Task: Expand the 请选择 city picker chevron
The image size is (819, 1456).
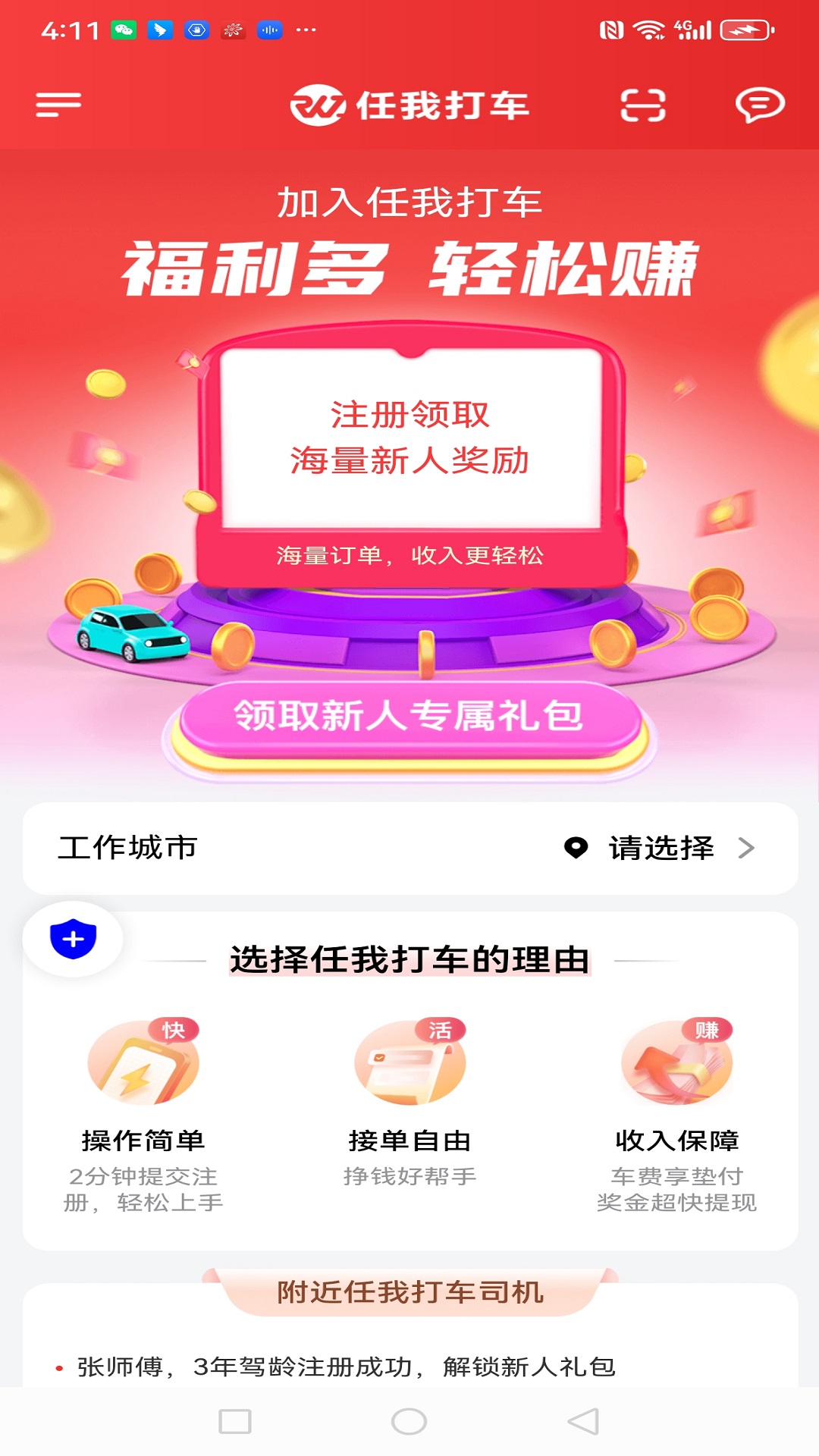Action: [751, 848]
